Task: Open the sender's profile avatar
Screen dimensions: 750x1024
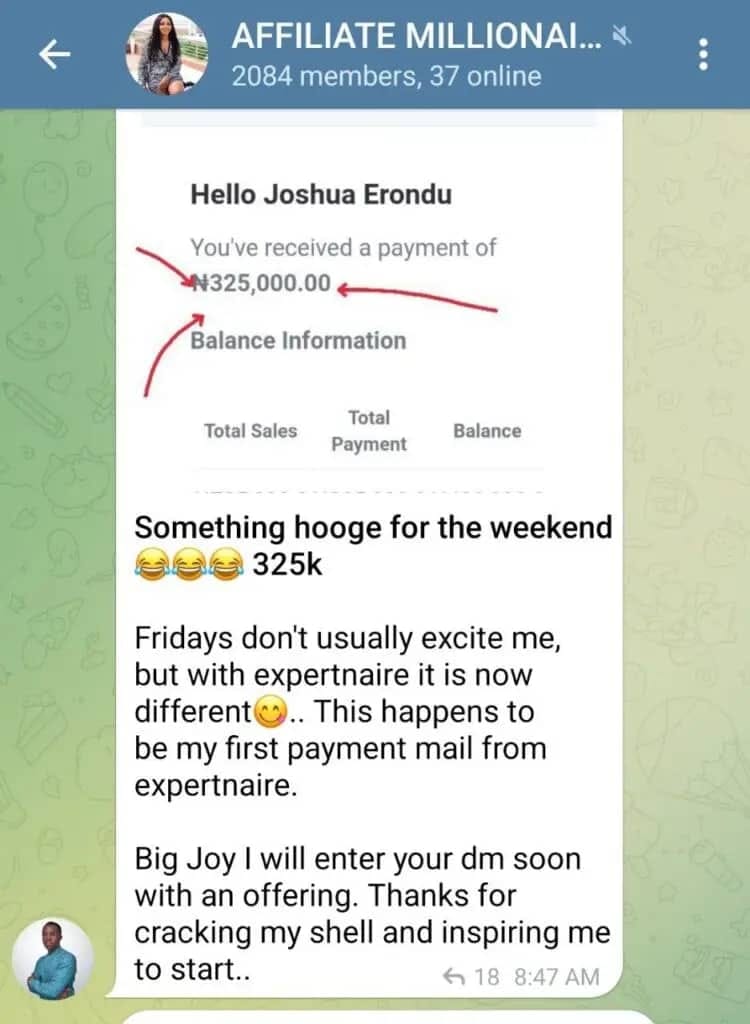Action: [52, 958]
